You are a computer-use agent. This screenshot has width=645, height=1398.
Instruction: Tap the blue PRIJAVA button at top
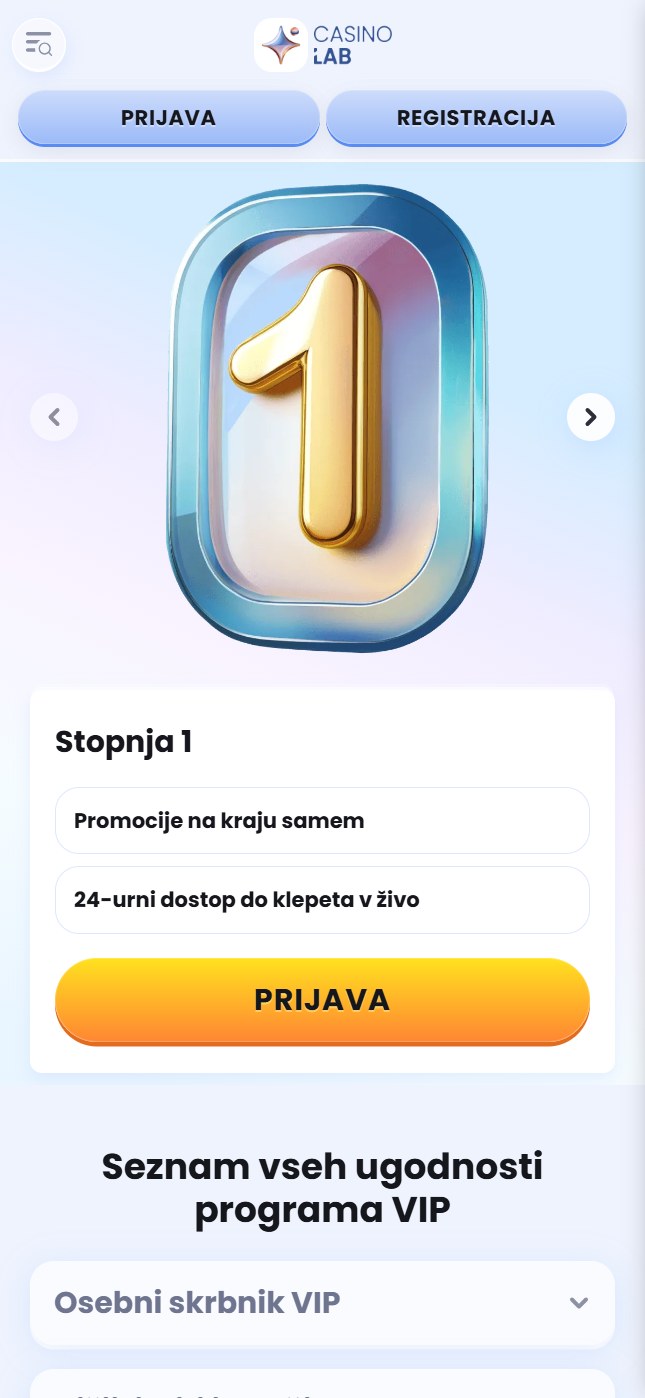coord(169,118)
